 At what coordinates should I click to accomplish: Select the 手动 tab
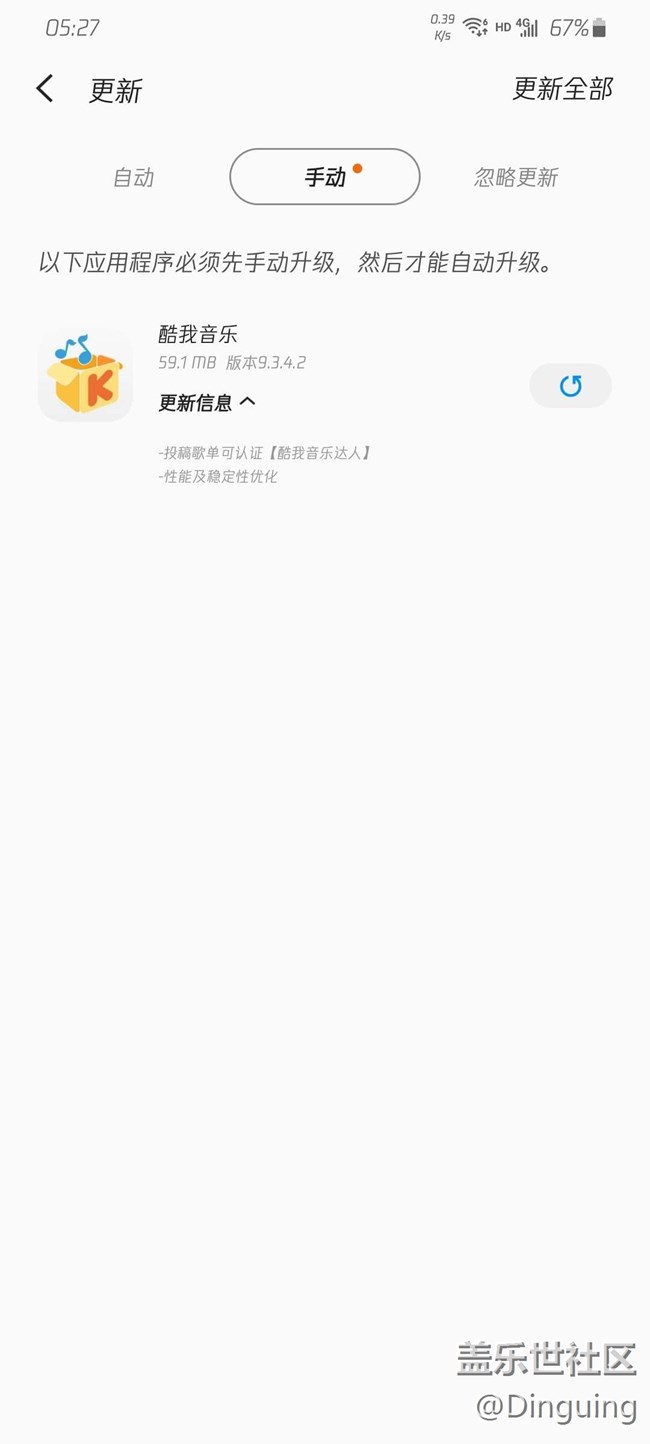325,177
